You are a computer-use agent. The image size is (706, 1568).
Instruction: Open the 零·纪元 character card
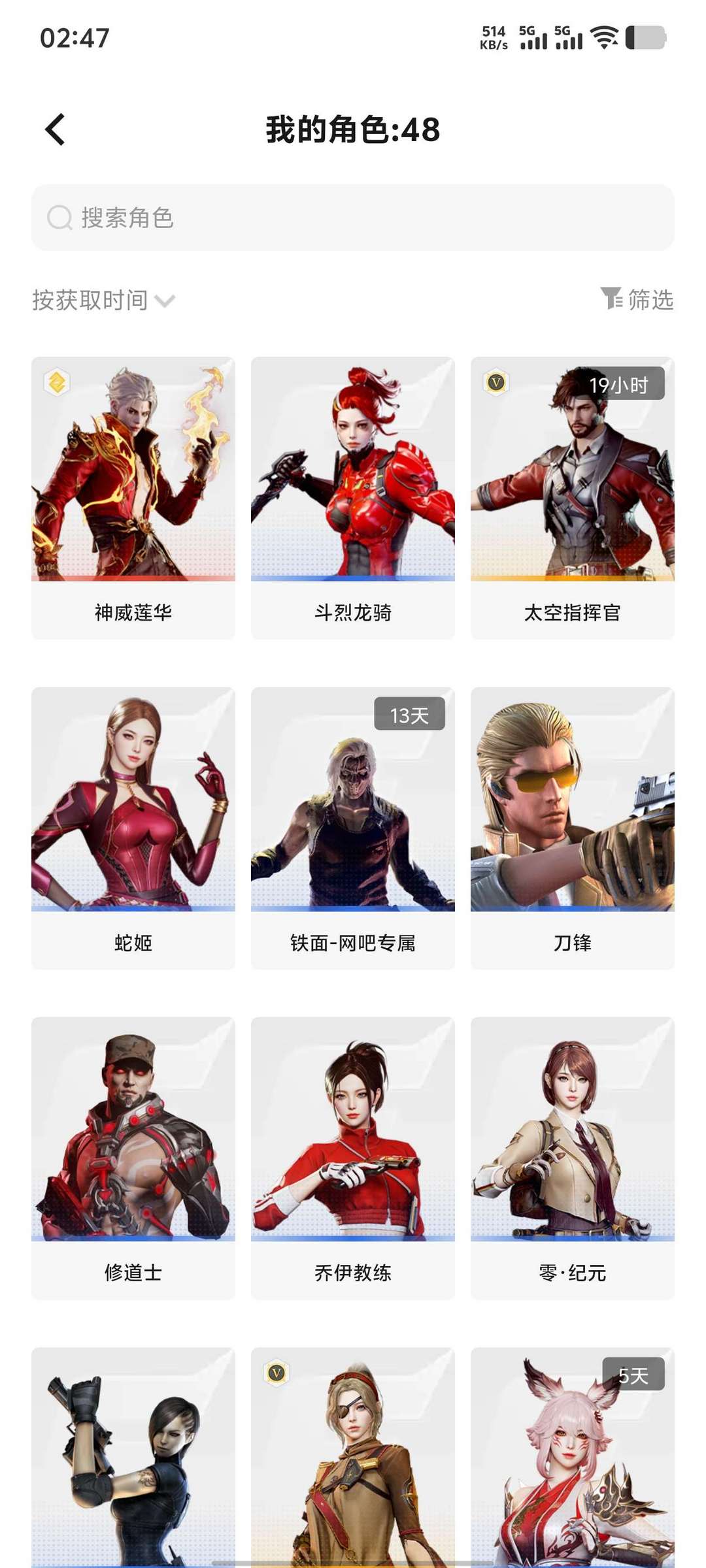[572, 1156]
